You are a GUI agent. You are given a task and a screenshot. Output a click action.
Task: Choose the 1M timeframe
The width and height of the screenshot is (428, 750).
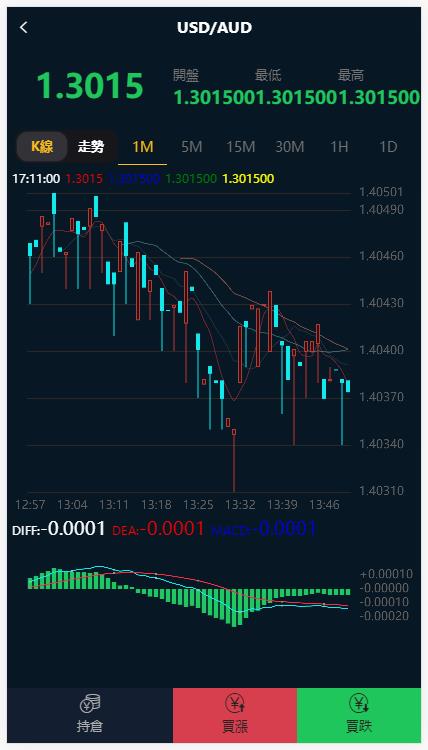pos(143,146)
